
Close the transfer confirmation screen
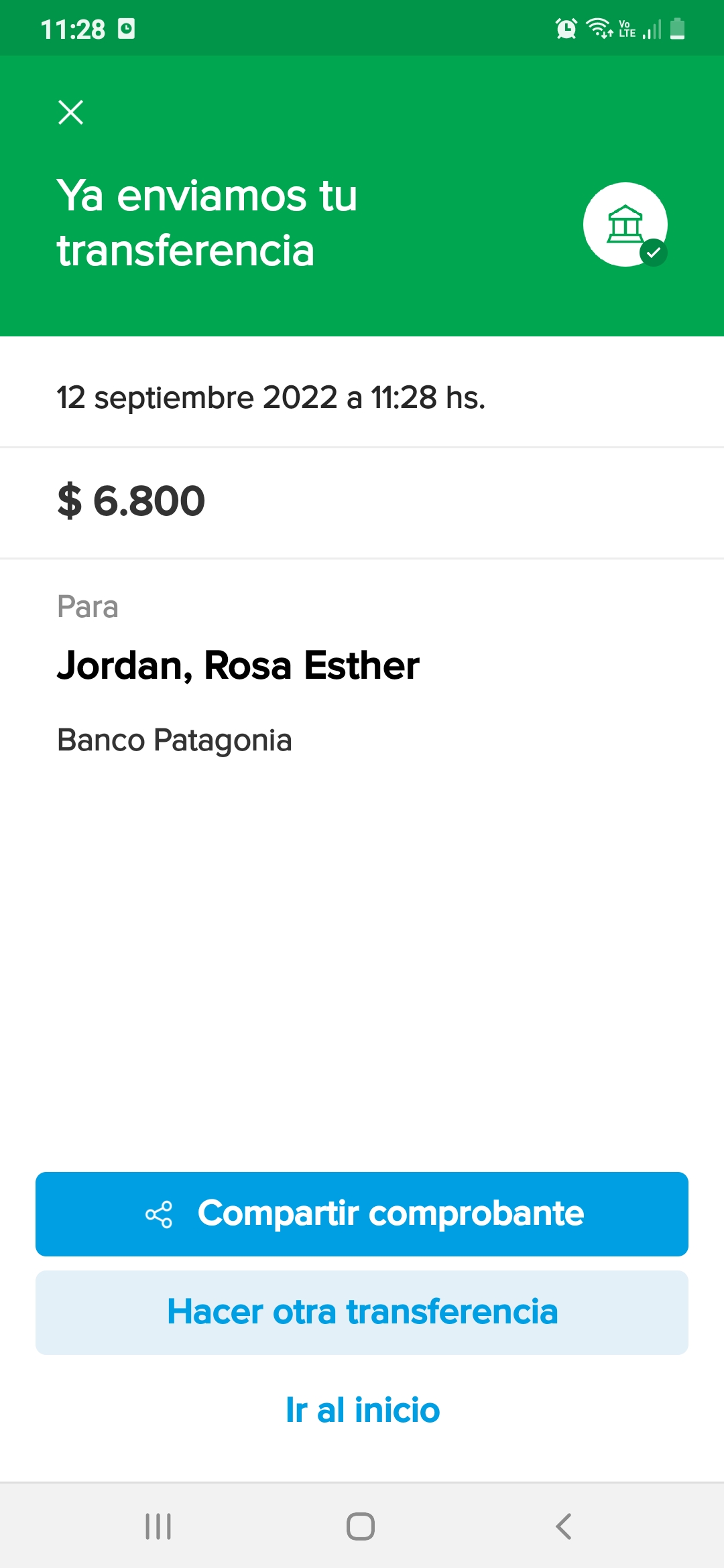[x=70, y=113]
